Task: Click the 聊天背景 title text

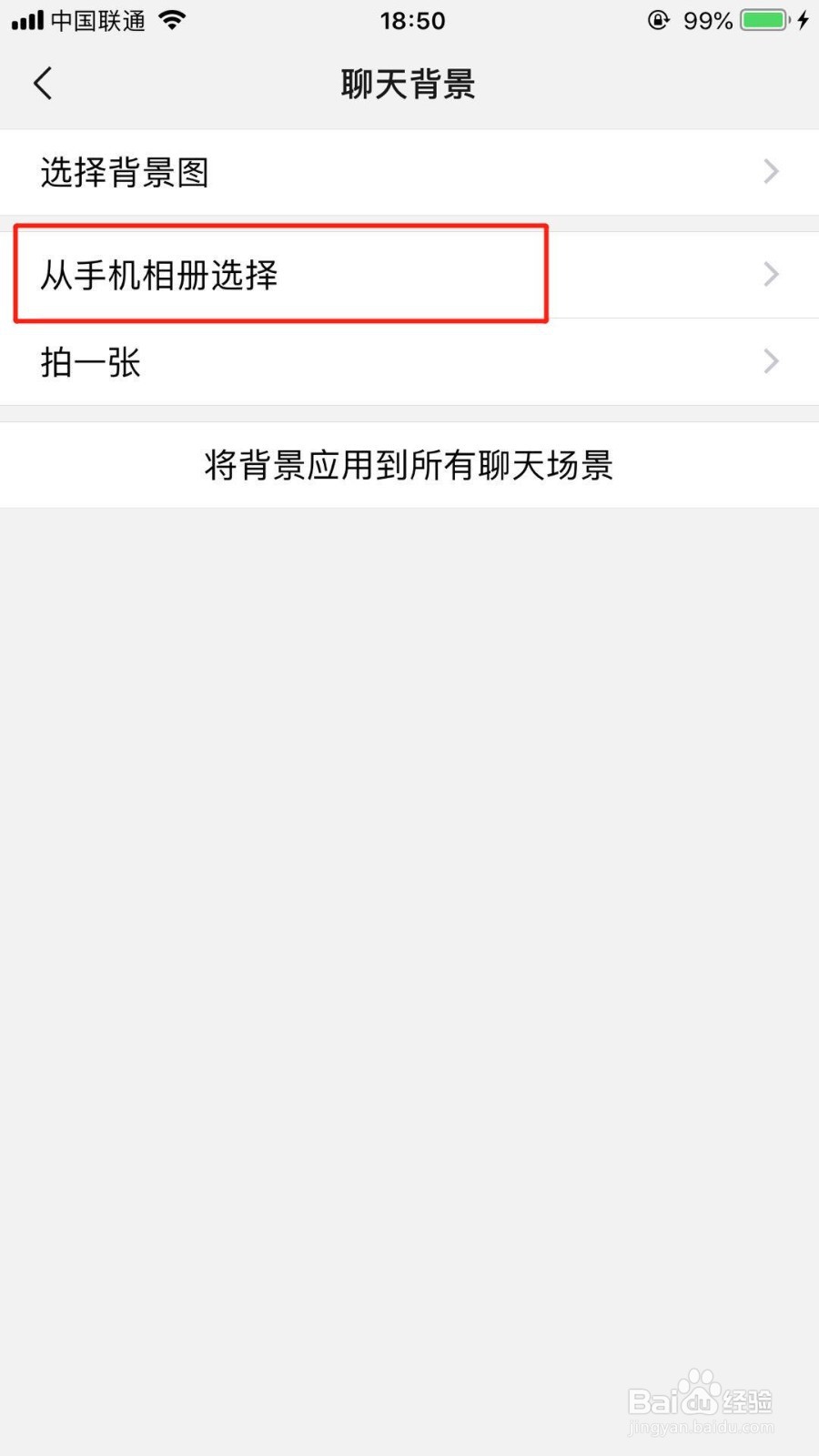Action: point(409,84)
